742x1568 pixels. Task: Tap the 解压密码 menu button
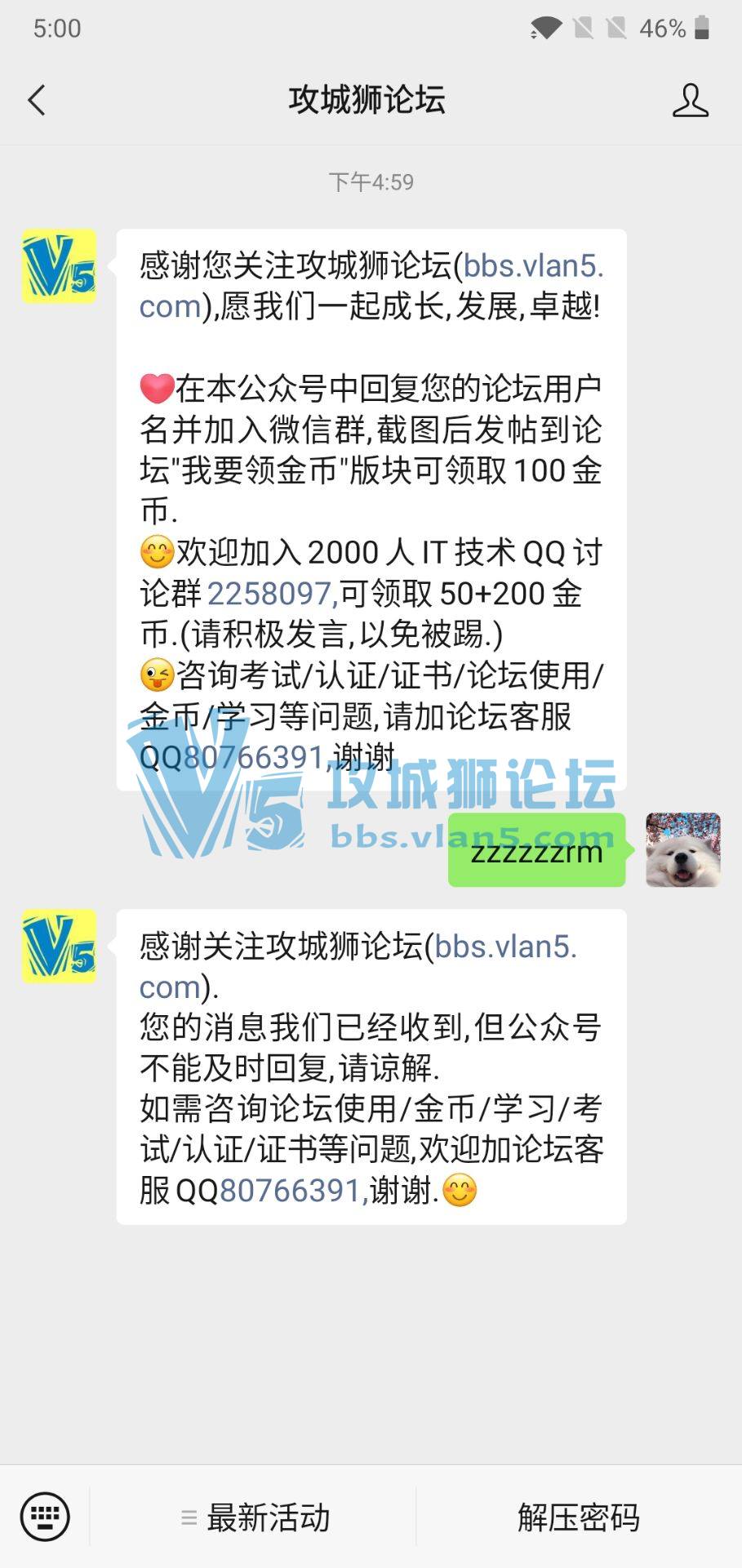[x=578, y=1517]
